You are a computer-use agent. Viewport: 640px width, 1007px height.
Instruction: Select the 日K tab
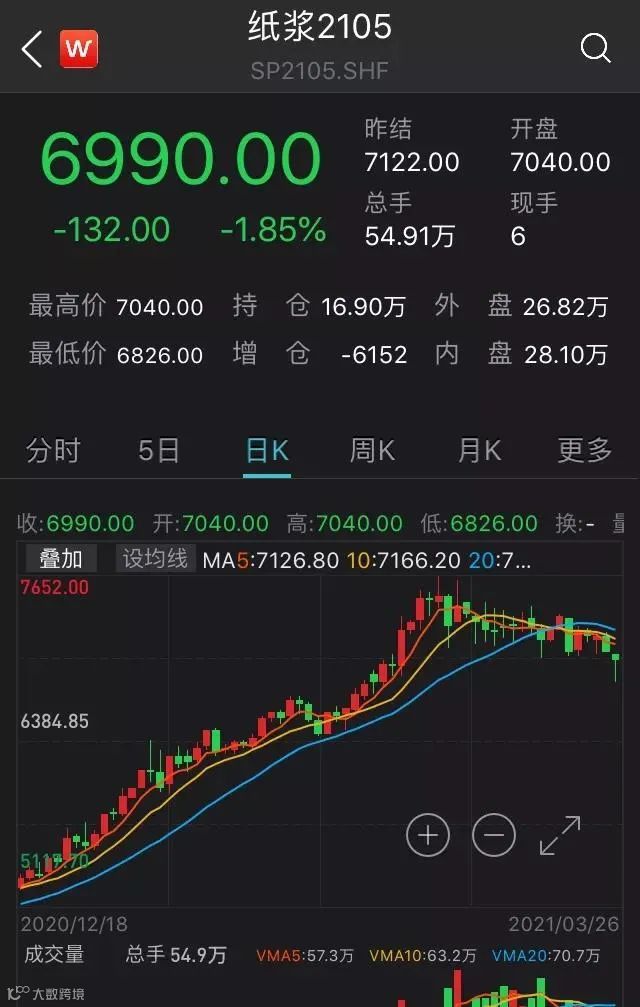267,451
